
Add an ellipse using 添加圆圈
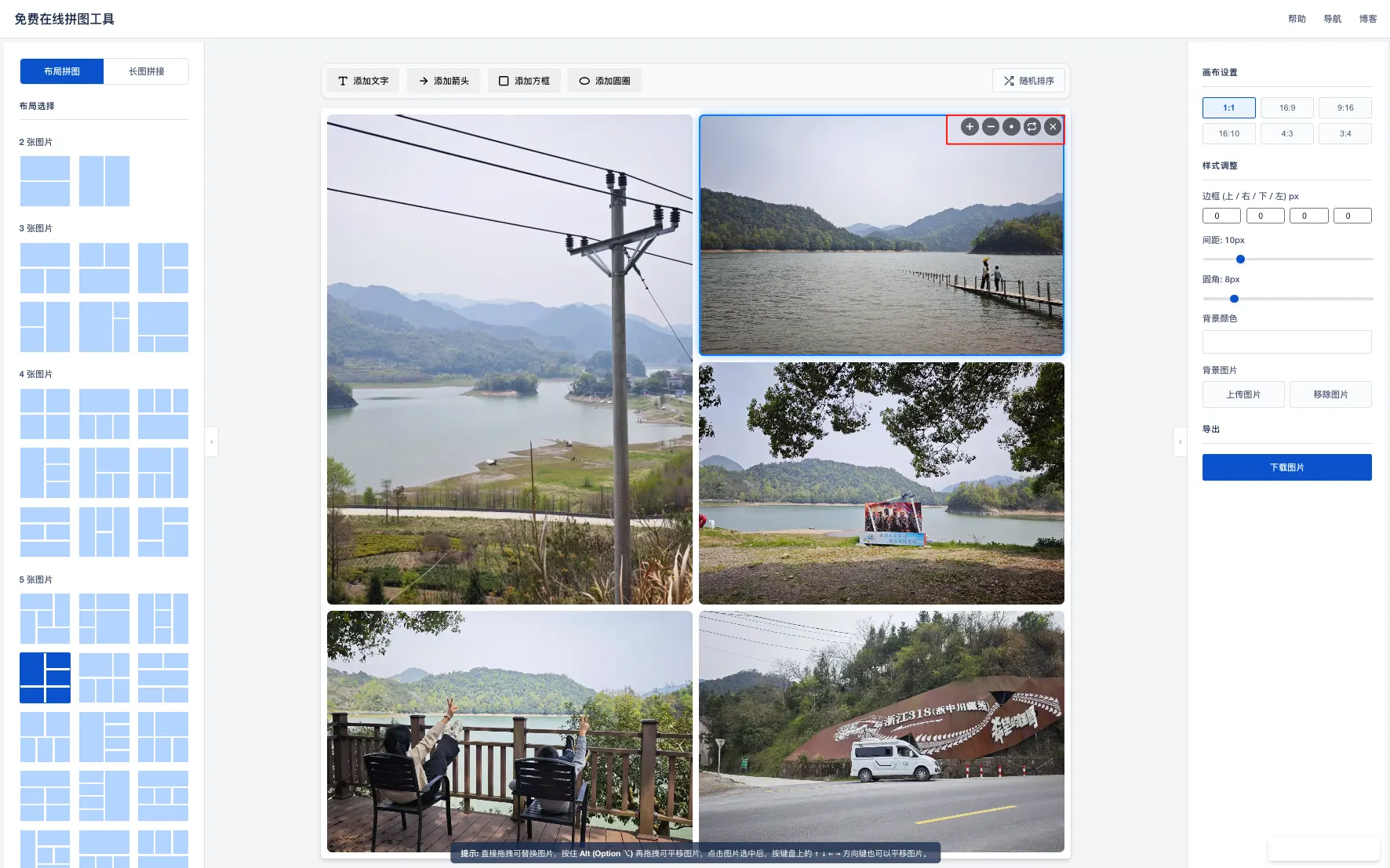605,81
